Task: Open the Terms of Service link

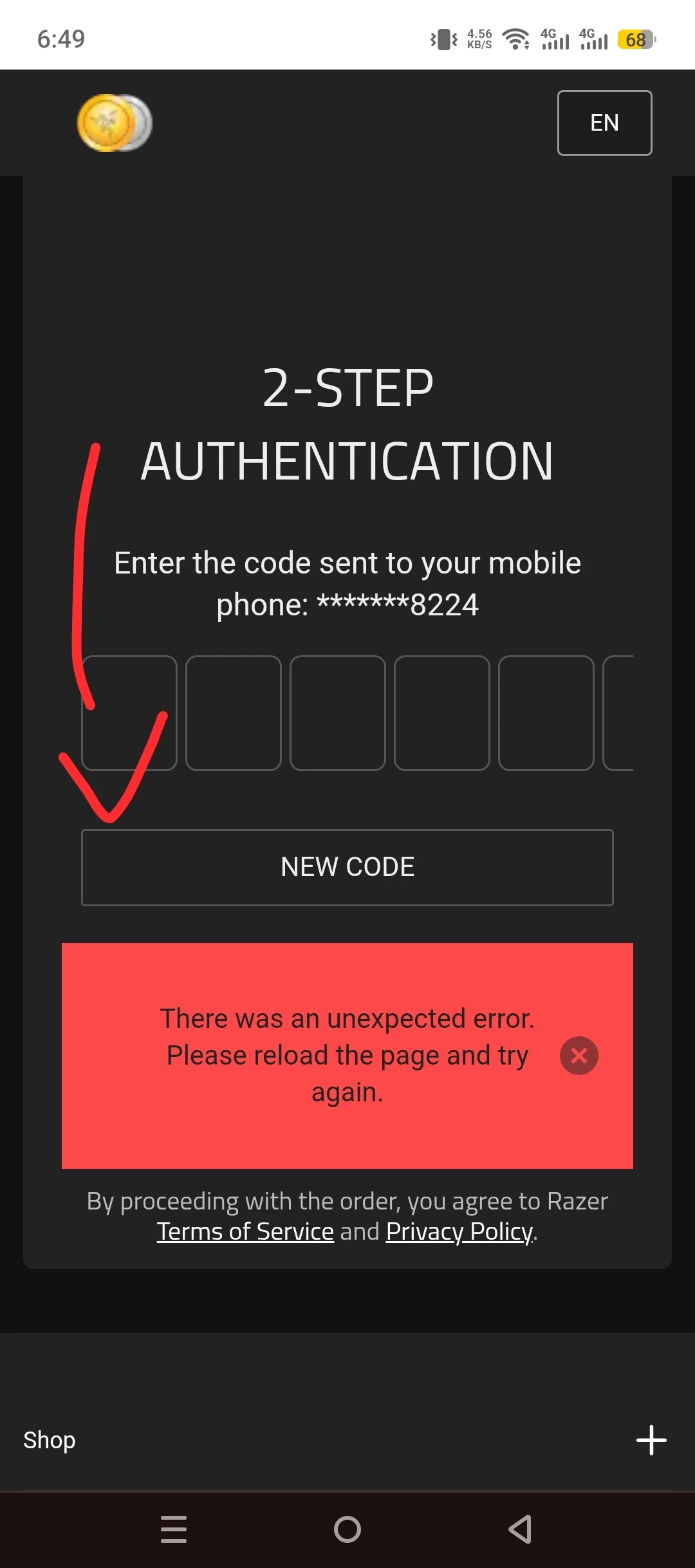Action: pyautogui.click(x=245, y=1231)
